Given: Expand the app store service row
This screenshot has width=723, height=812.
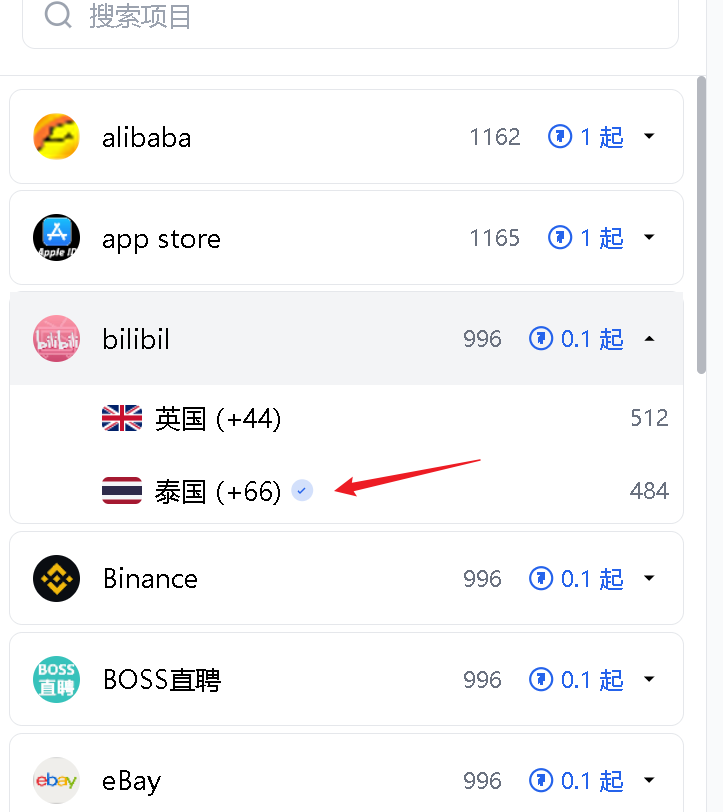Looking at the screenshot, I should 649,238.
